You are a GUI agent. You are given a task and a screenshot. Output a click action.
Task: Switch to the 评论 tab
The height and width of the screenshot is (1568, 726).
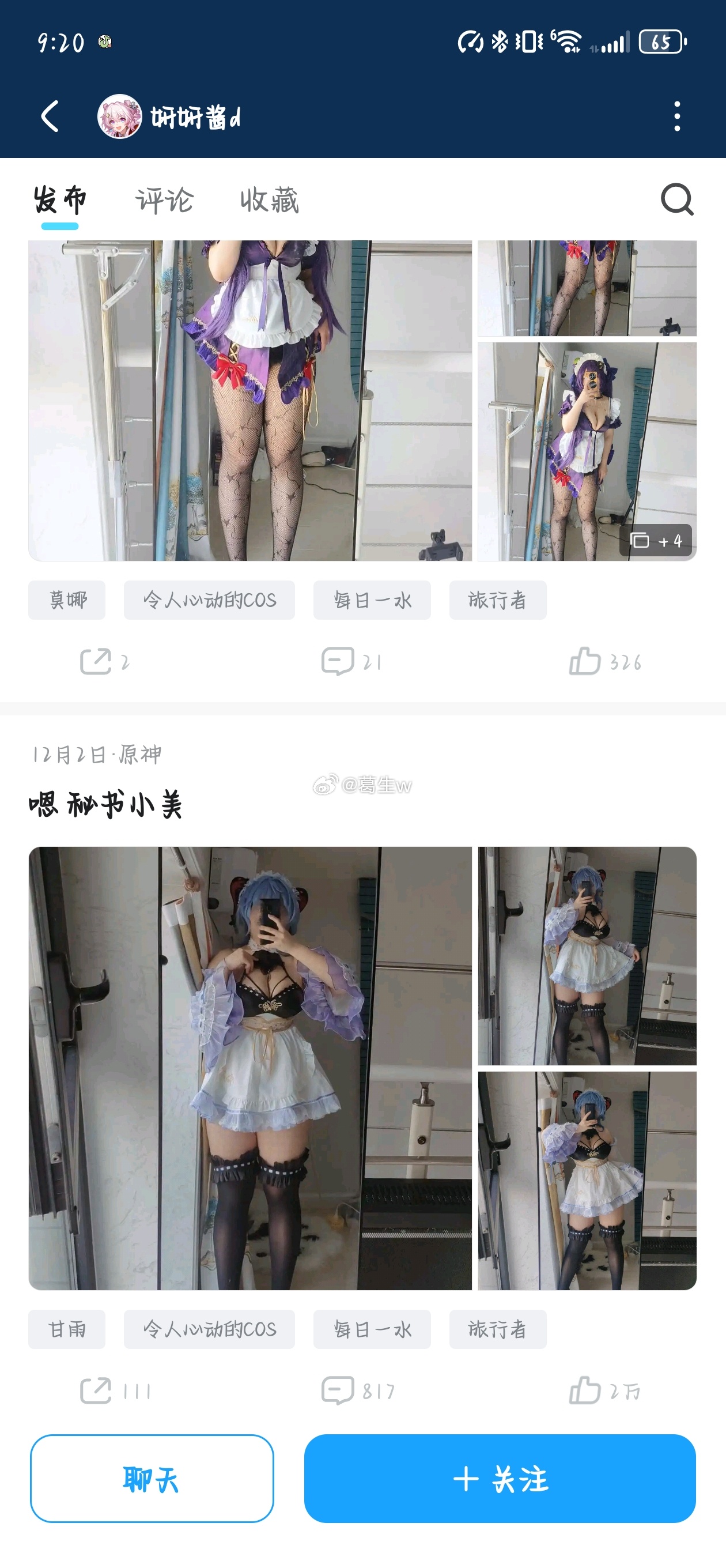point(164,200)
